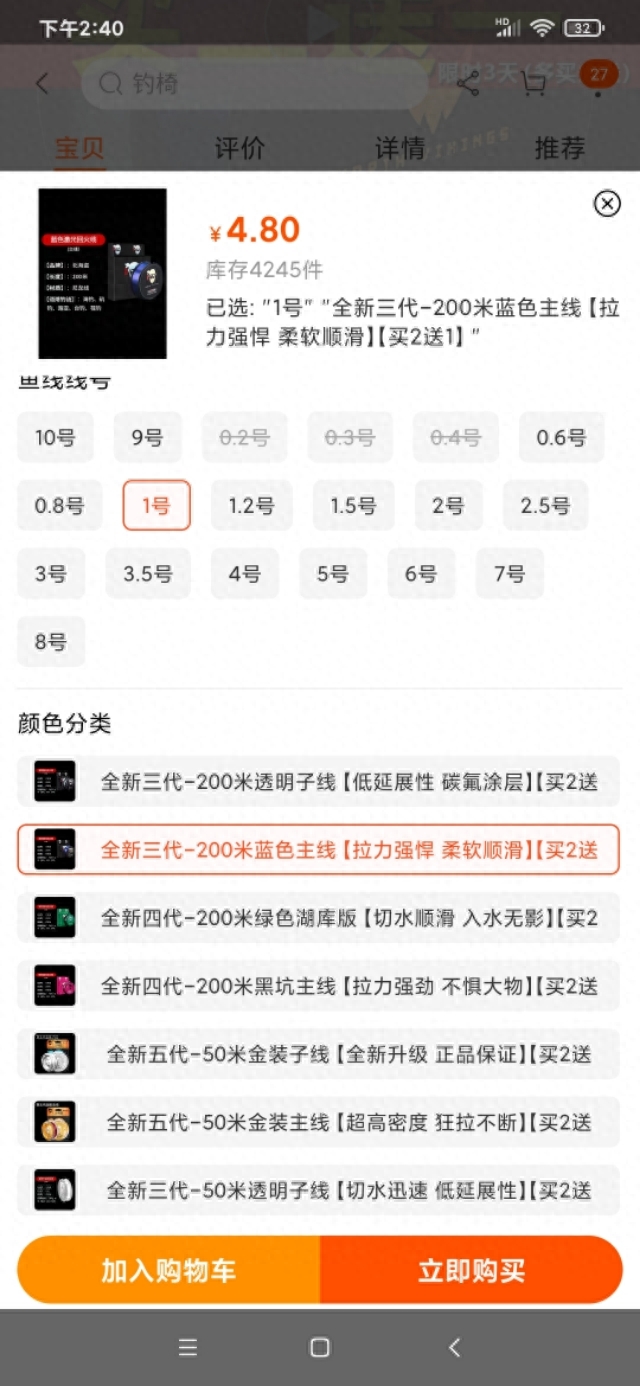Pick the 8号 line size
The width and height of the screenshot is (640, 1386).
(51, 641)
